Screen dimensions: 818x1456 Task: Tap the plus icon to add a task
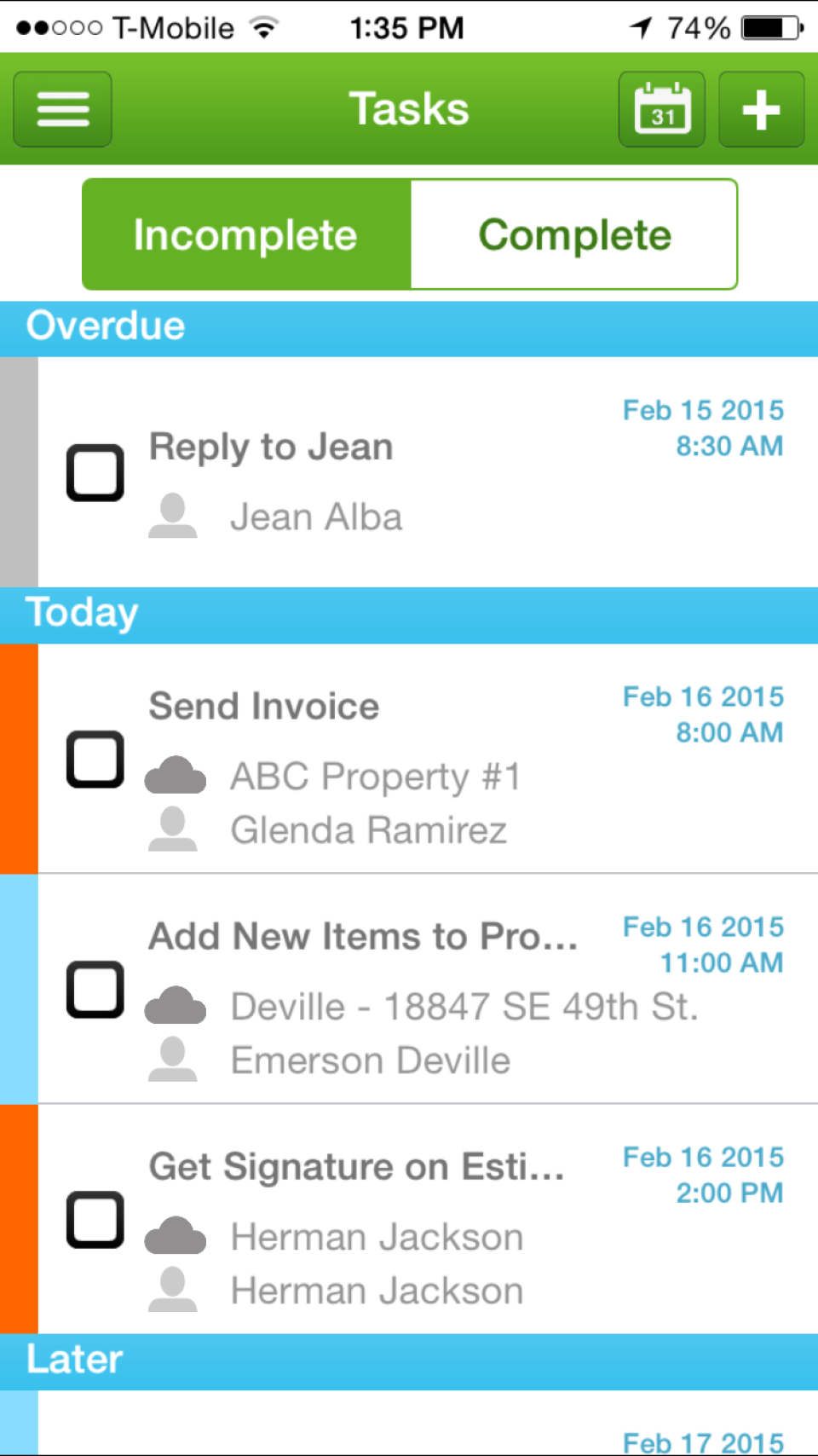click(x=761, y=109)
